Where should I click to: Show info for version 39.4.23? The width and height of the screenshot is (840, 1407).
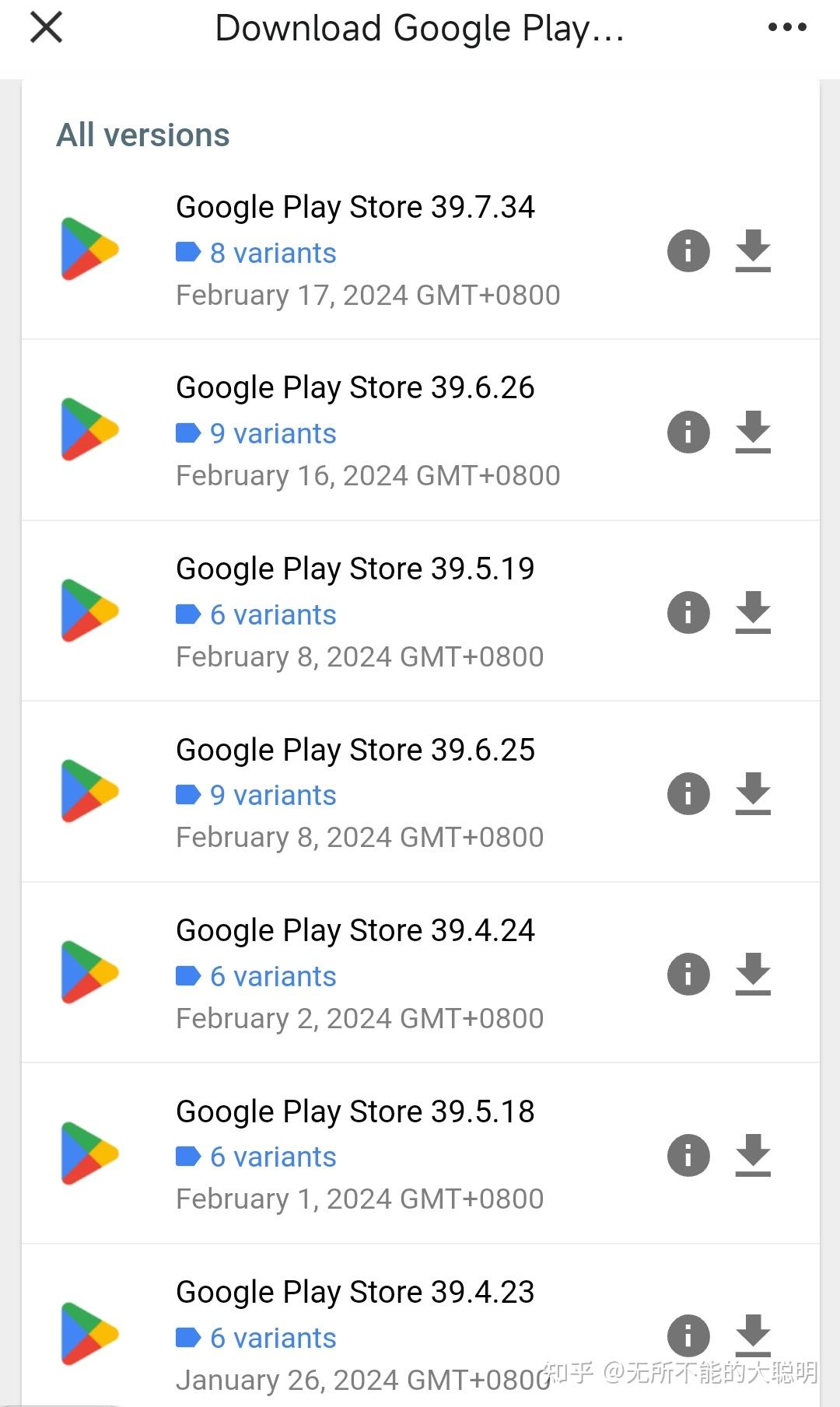[688, 1336]
